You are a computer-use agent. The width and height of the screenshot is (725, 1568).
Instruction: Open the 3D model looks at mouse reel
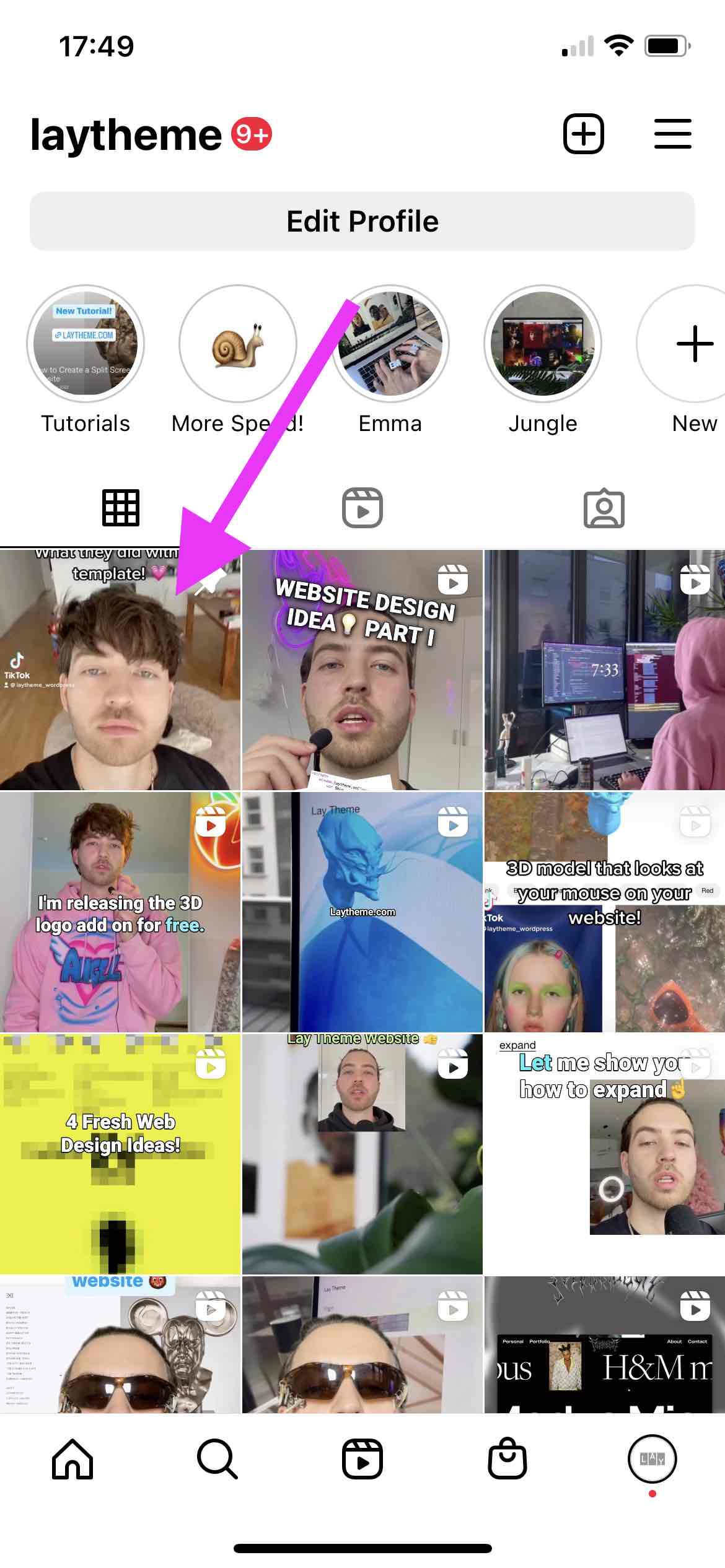point(605,912)
